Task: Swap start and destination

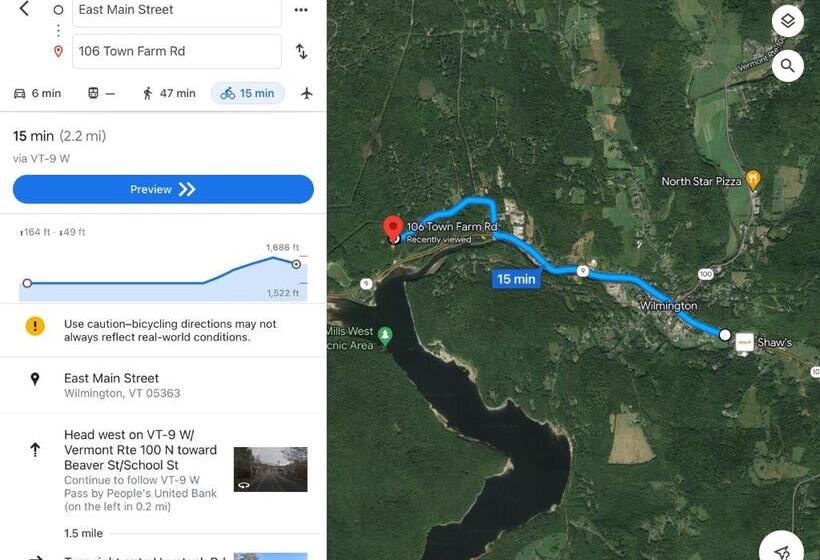Action: pyautogui.click(x=301, y=51)
